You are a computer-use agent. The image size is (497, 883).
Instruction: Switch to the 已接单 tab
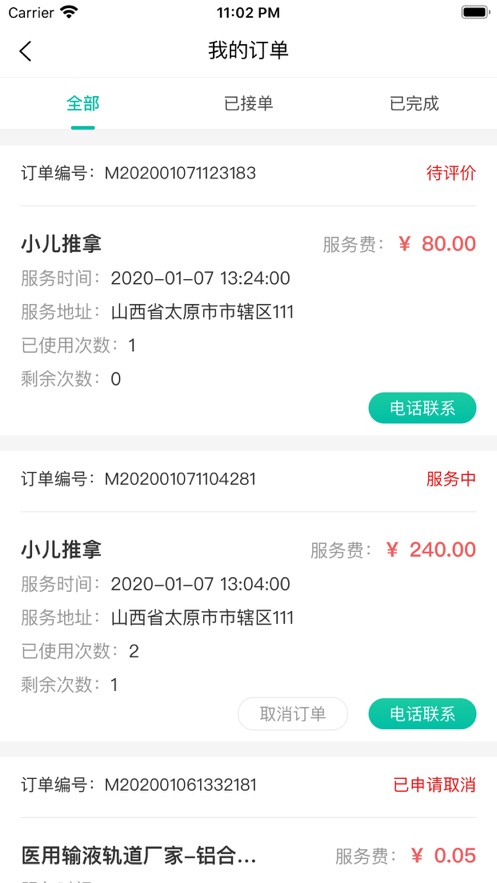(x=248, y=104)
